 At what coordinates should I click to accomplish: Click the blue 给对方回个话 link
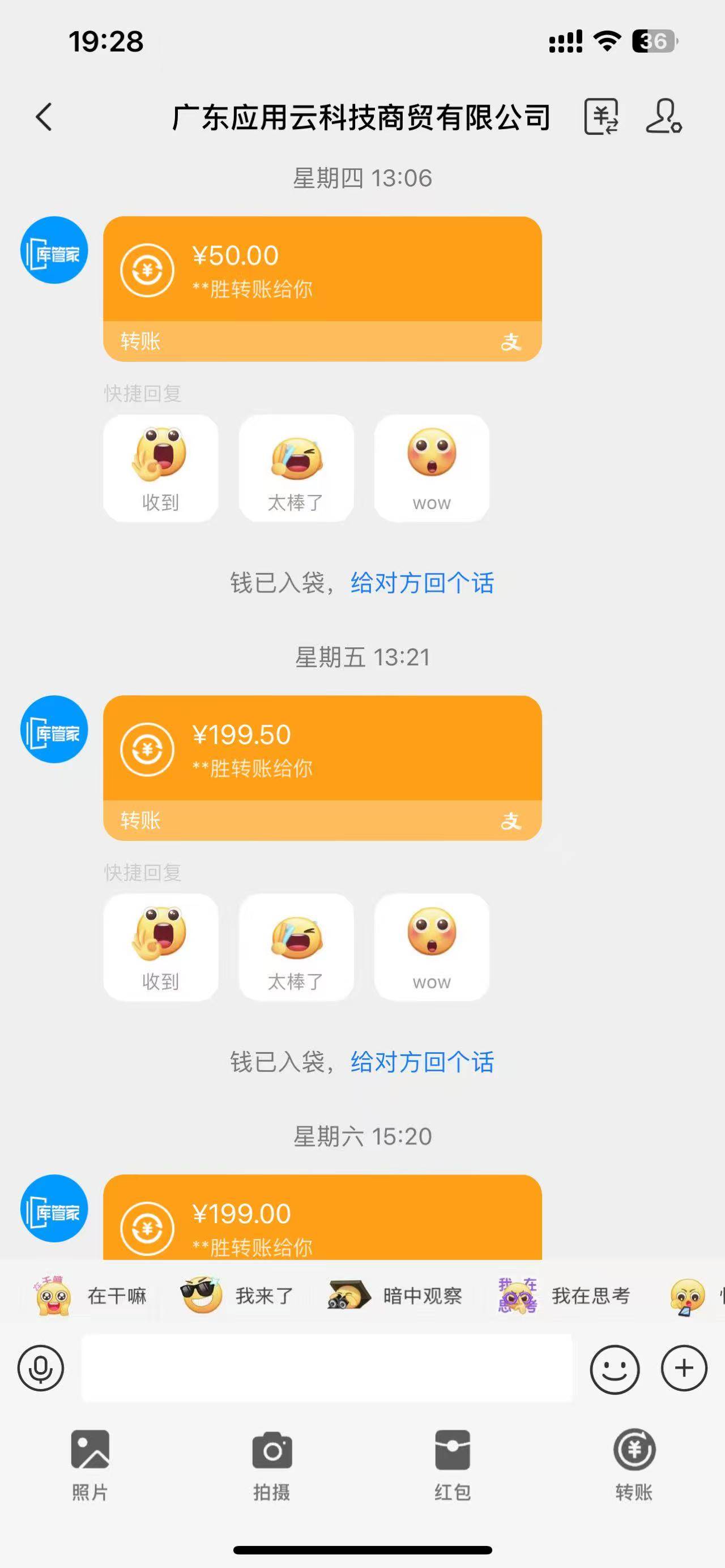(x=421, y=583)
